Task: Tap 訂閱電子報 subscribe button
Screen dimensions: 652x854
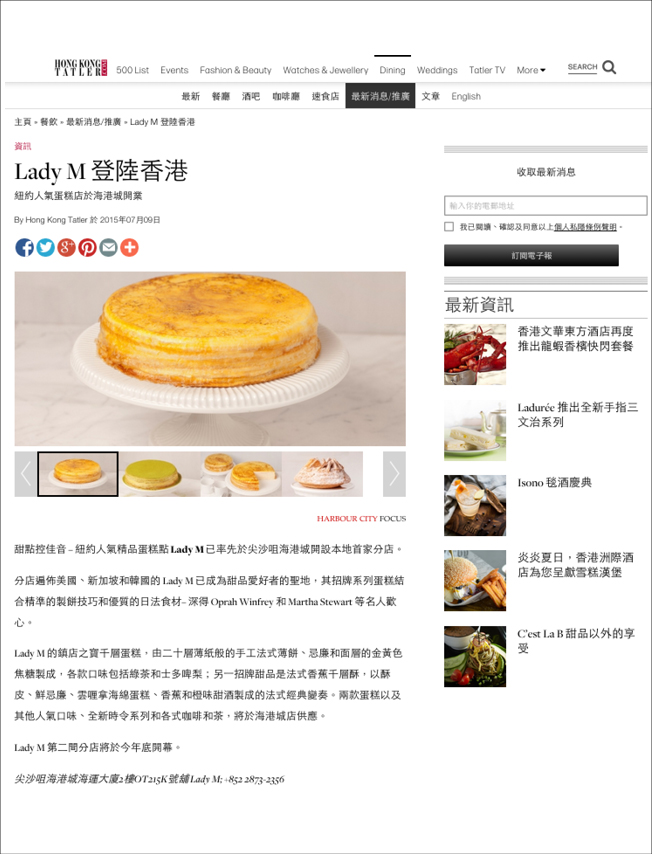Action: coord(531,255)
